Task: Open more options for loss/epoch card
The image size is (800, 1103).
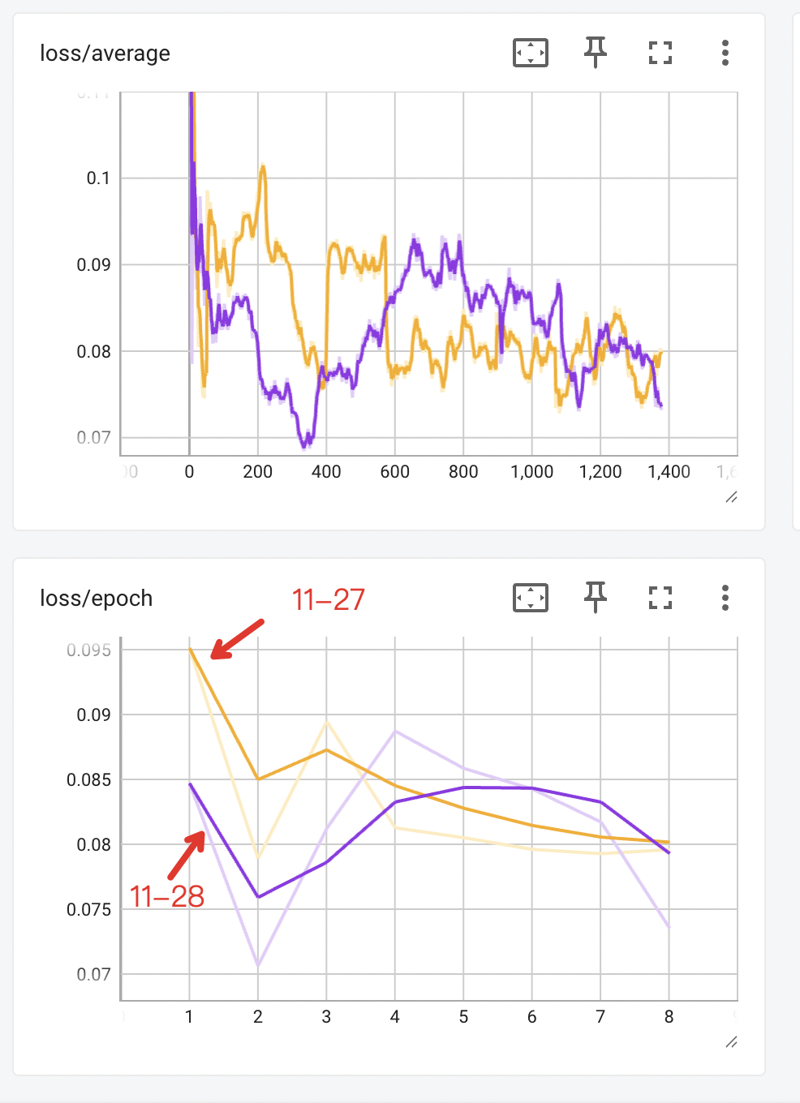Action: 725,598
